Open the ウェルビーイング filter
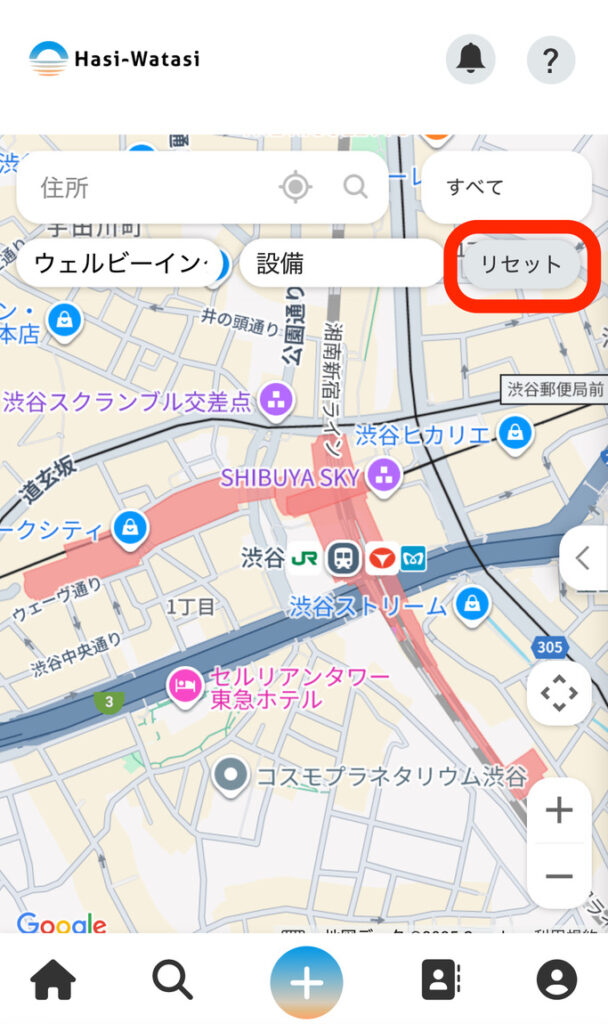 pyautogui.click(x=118, y=264)
